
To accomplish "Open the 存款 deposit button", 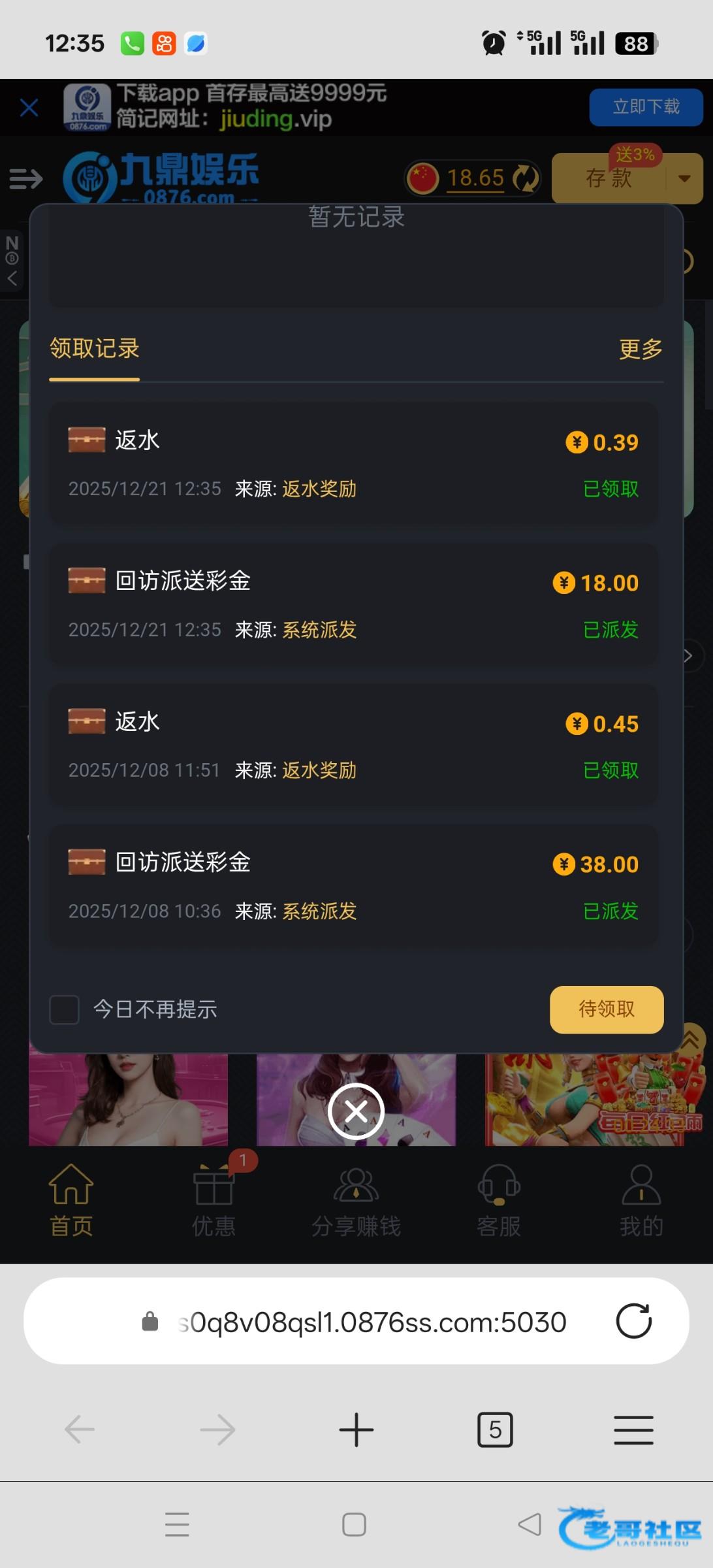I will click(609, 178).
